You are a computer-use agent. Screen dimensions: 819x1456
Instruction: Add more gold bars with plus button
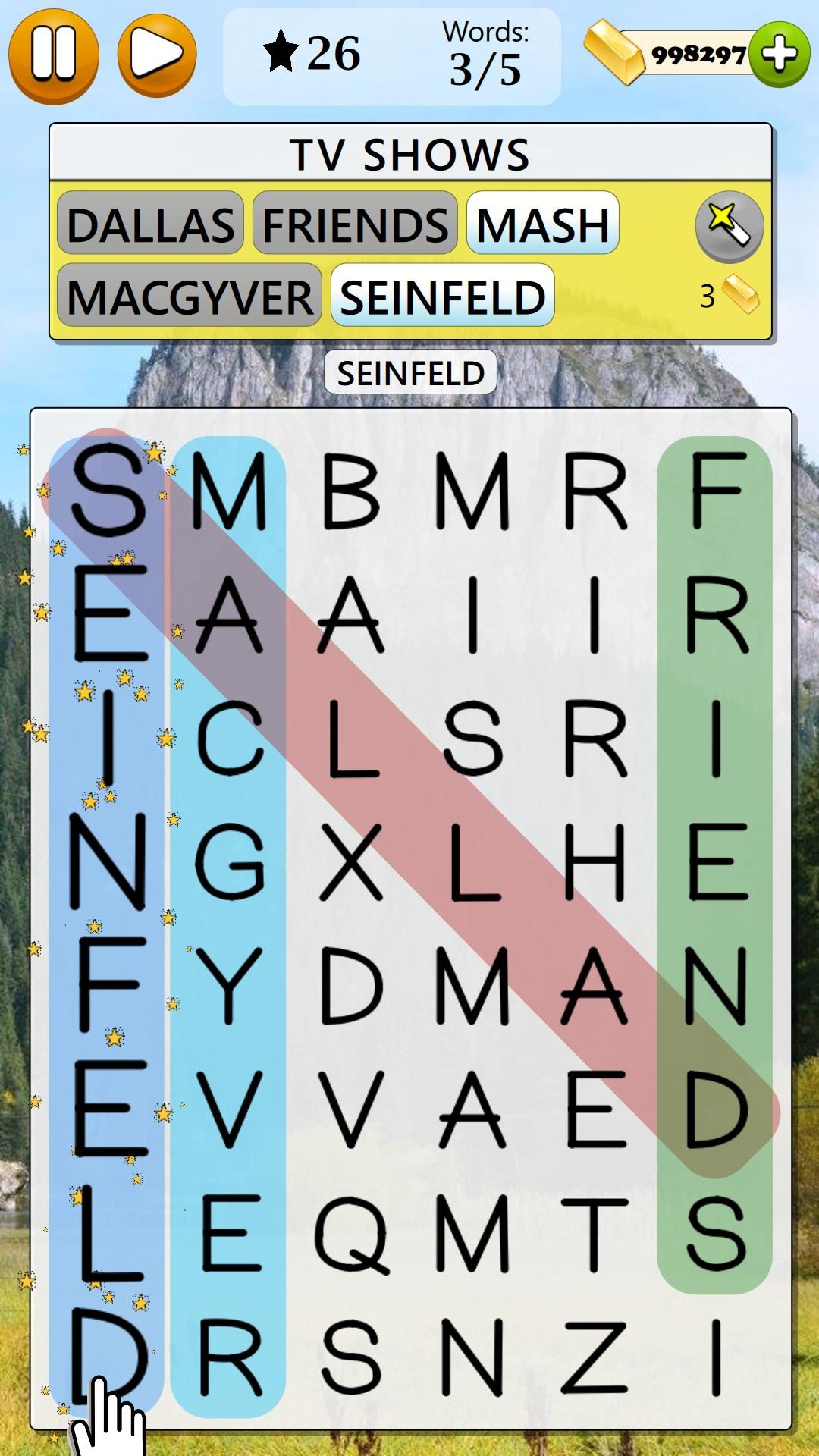pyautogui.click(x=780, y=55)
